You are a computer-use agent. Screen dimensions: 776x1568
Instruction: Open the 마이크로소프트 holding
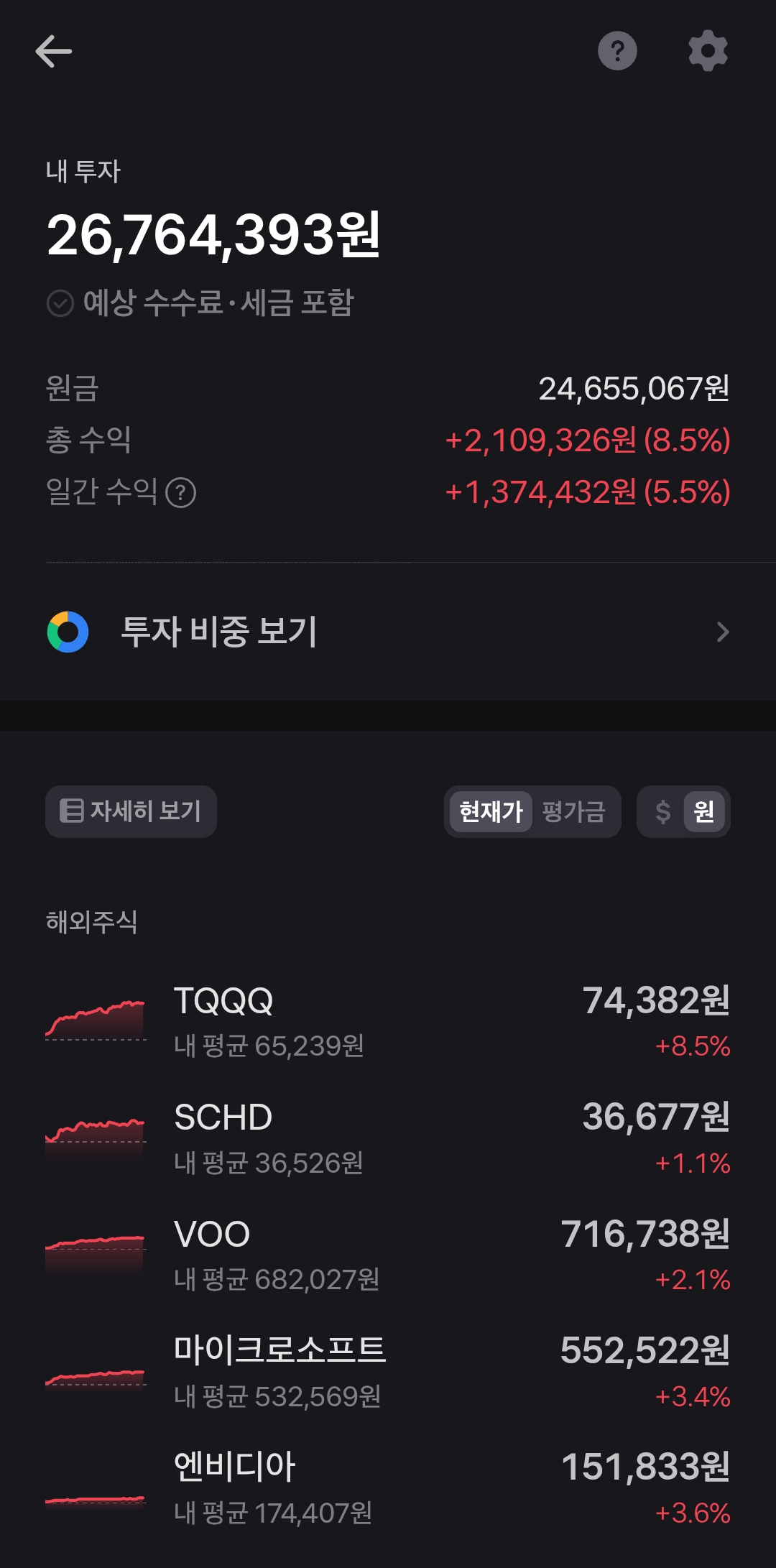pyautogui.click(x=388, y=1373)
